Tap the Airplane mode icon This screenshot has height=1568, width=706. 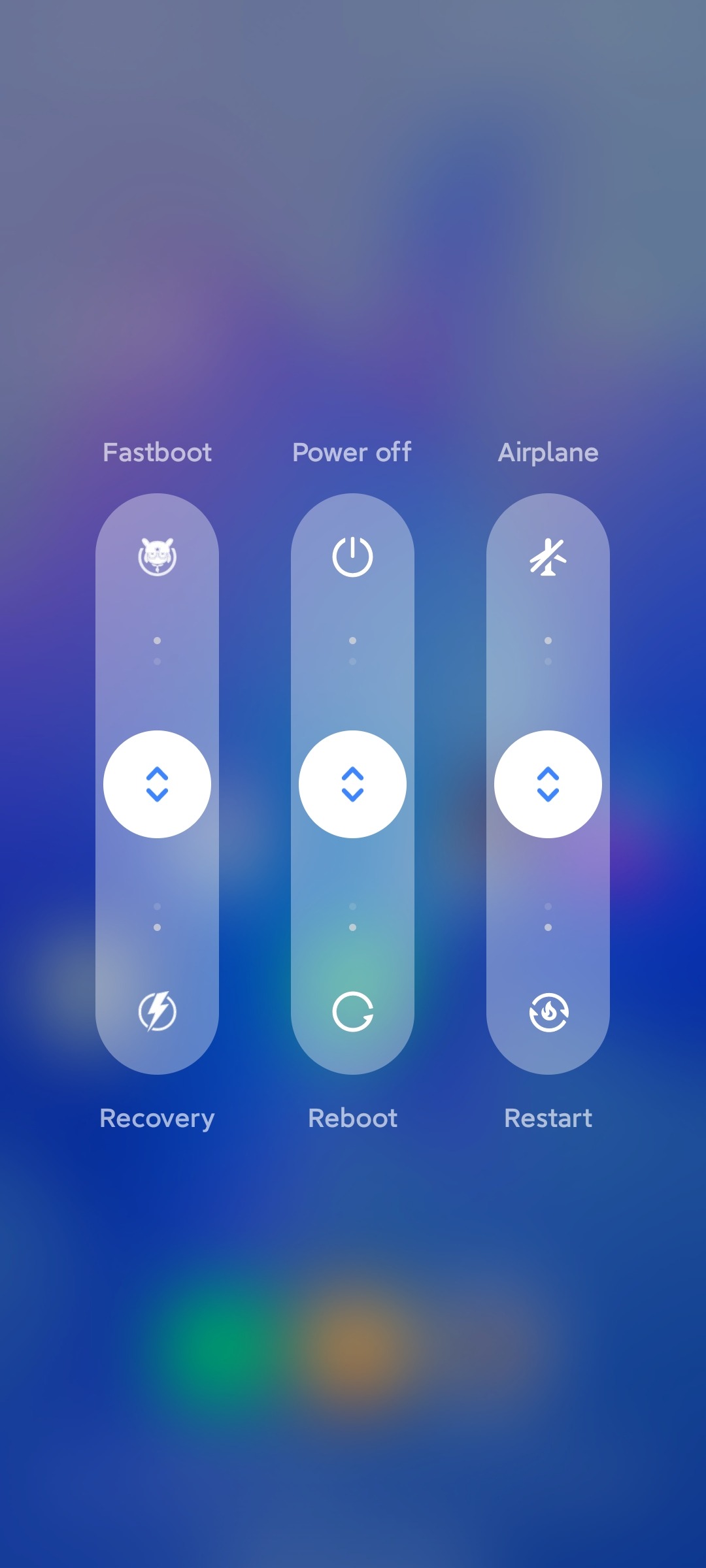(548, 557)
